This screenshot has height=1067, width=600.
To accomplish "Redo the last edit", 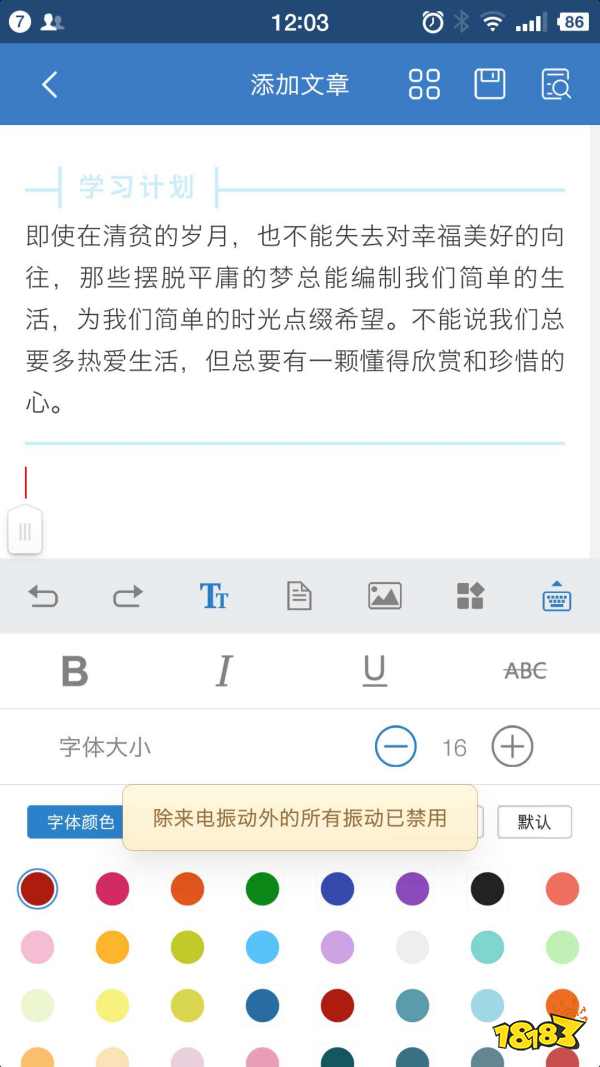I will tap(128, 597).
